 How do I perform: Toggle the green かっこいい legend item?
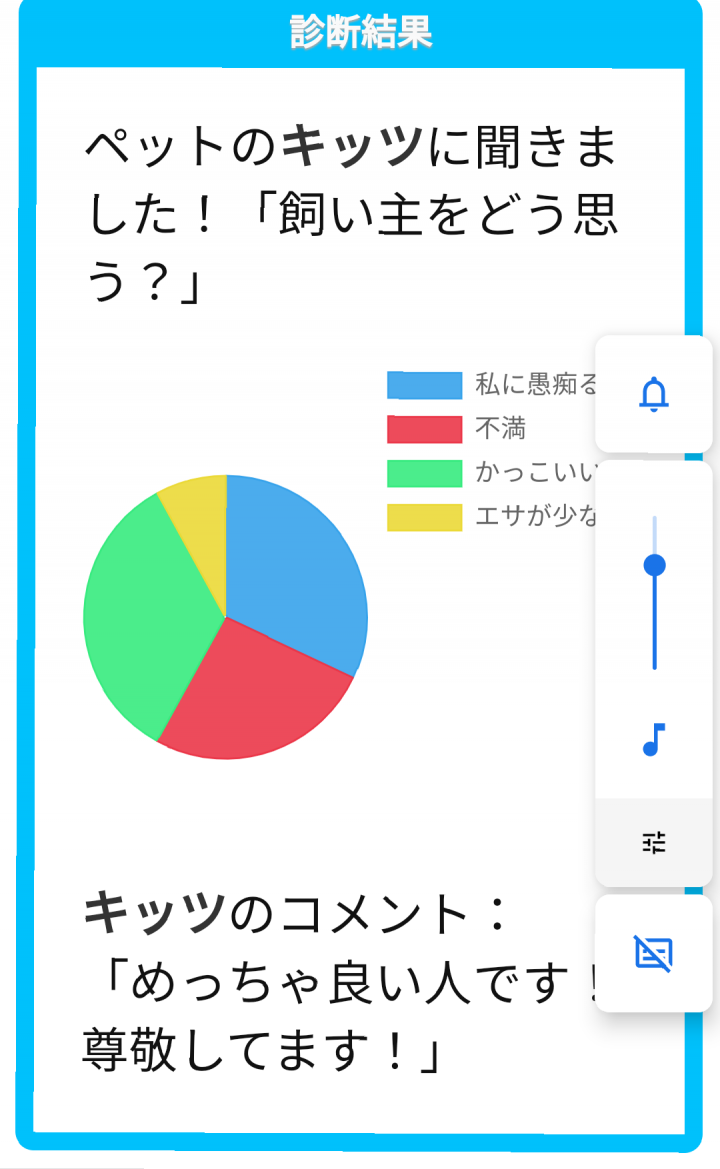point(490,473)
